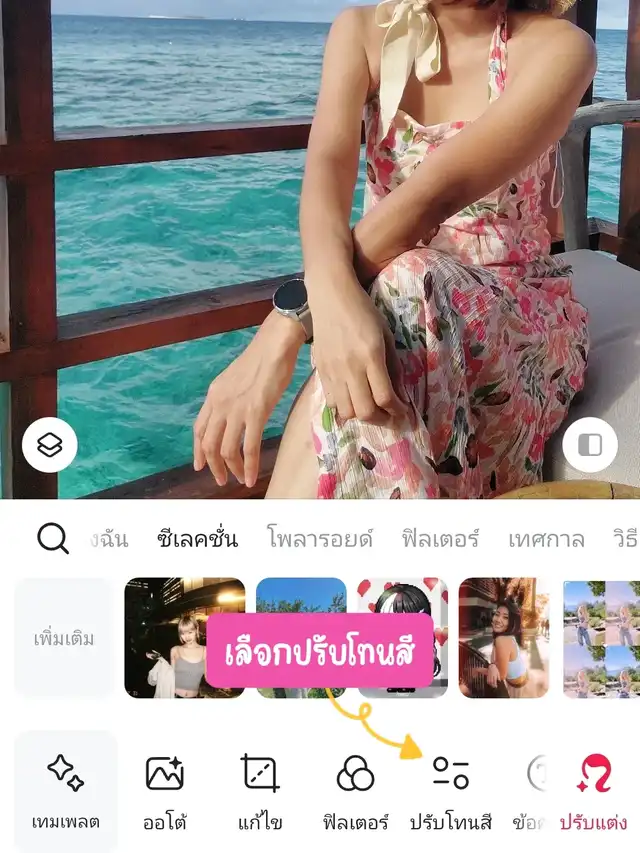The image size is (640, 853).
Task: Open the ปรับแต่ง retouch tool
Action: [593, 792]
